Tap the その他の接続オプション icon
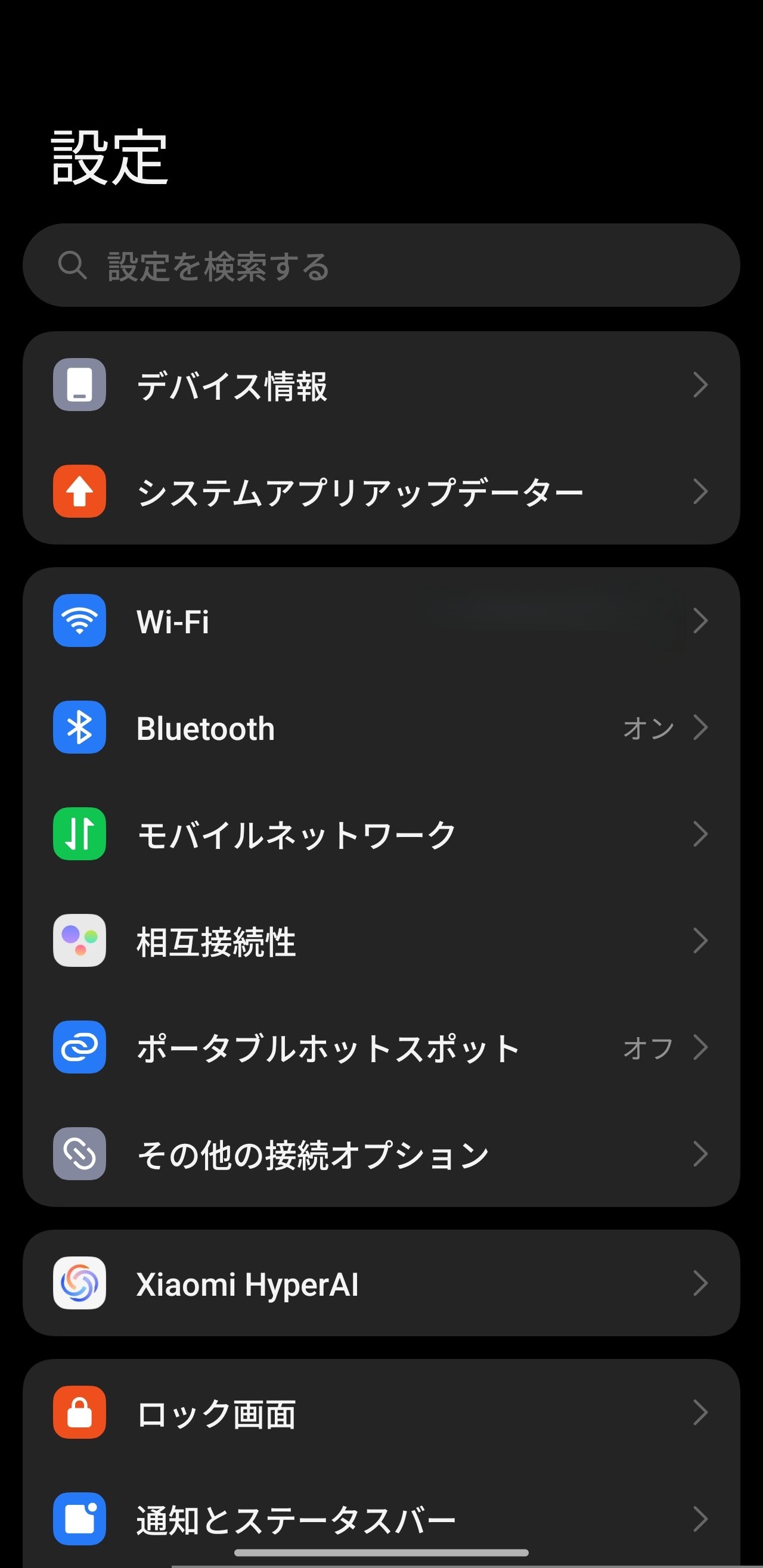Viewport: 763px width, 1568px height. 79,1153
